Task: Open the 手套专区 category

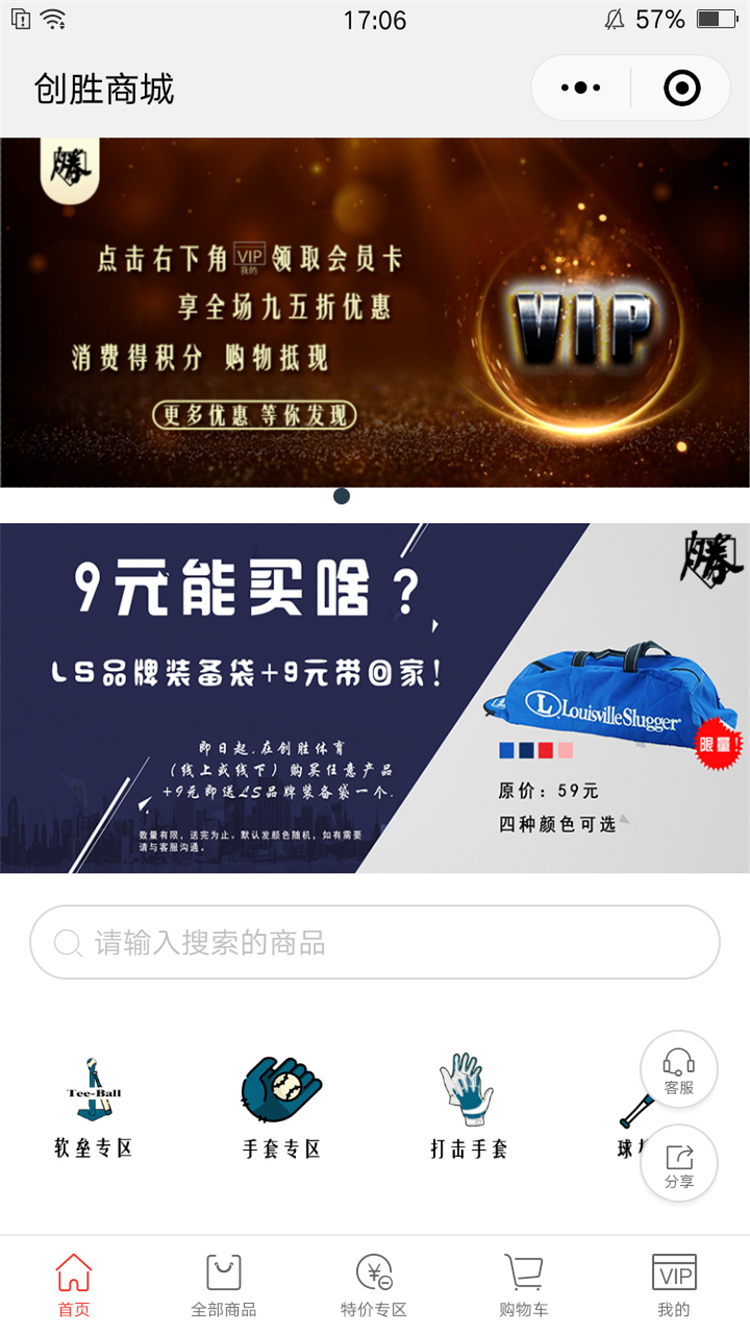Action: (281, 1106)
